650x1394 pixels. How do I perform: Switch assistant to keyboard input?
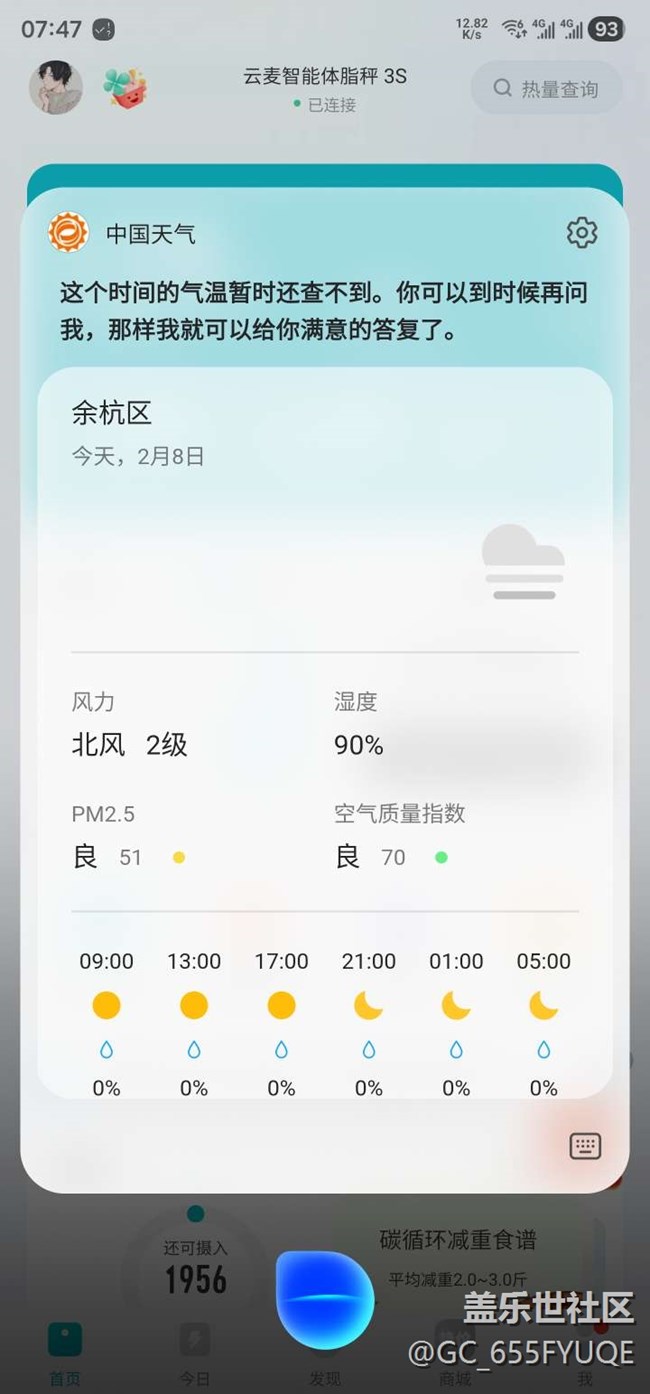[x=585, y=1146]
